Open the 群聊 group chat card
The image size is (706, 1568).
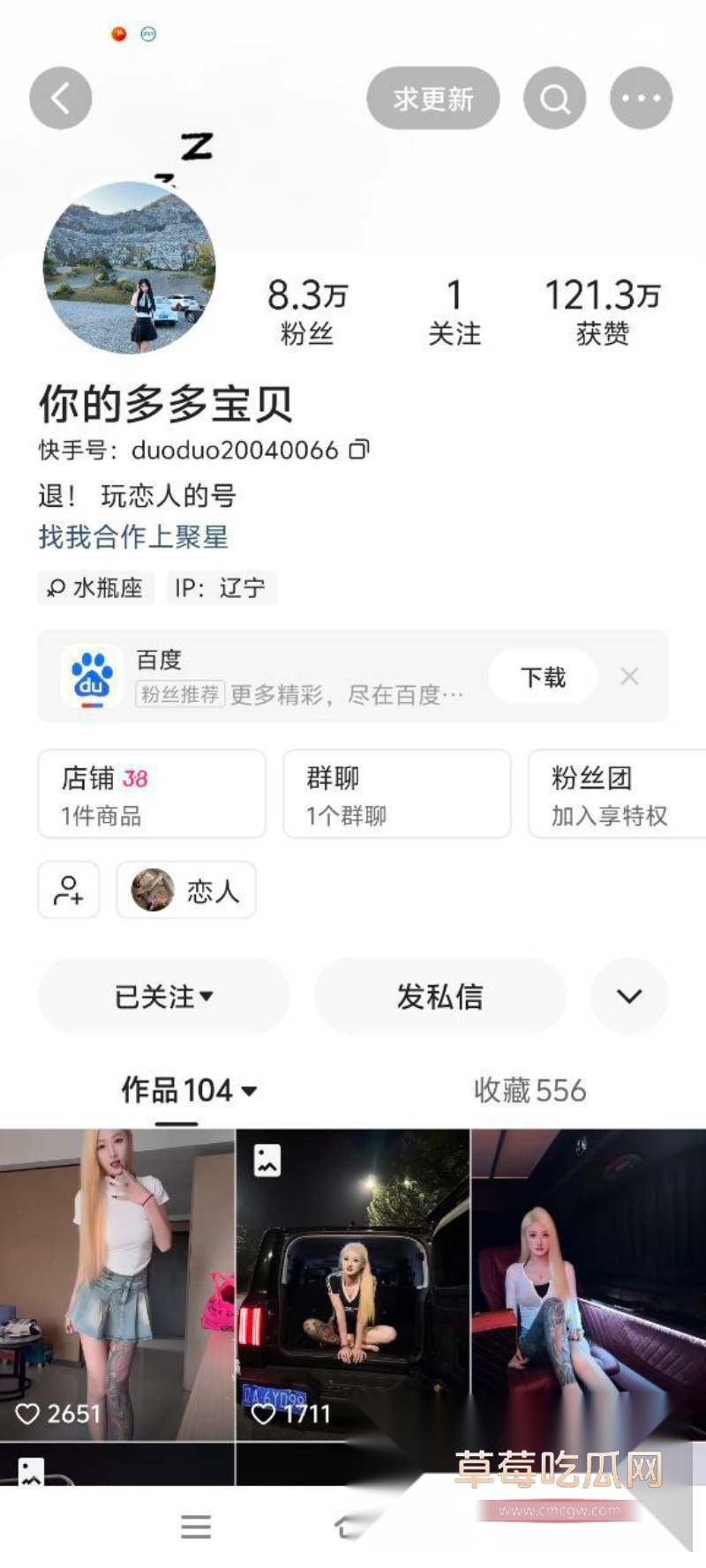tap(396, 792)
